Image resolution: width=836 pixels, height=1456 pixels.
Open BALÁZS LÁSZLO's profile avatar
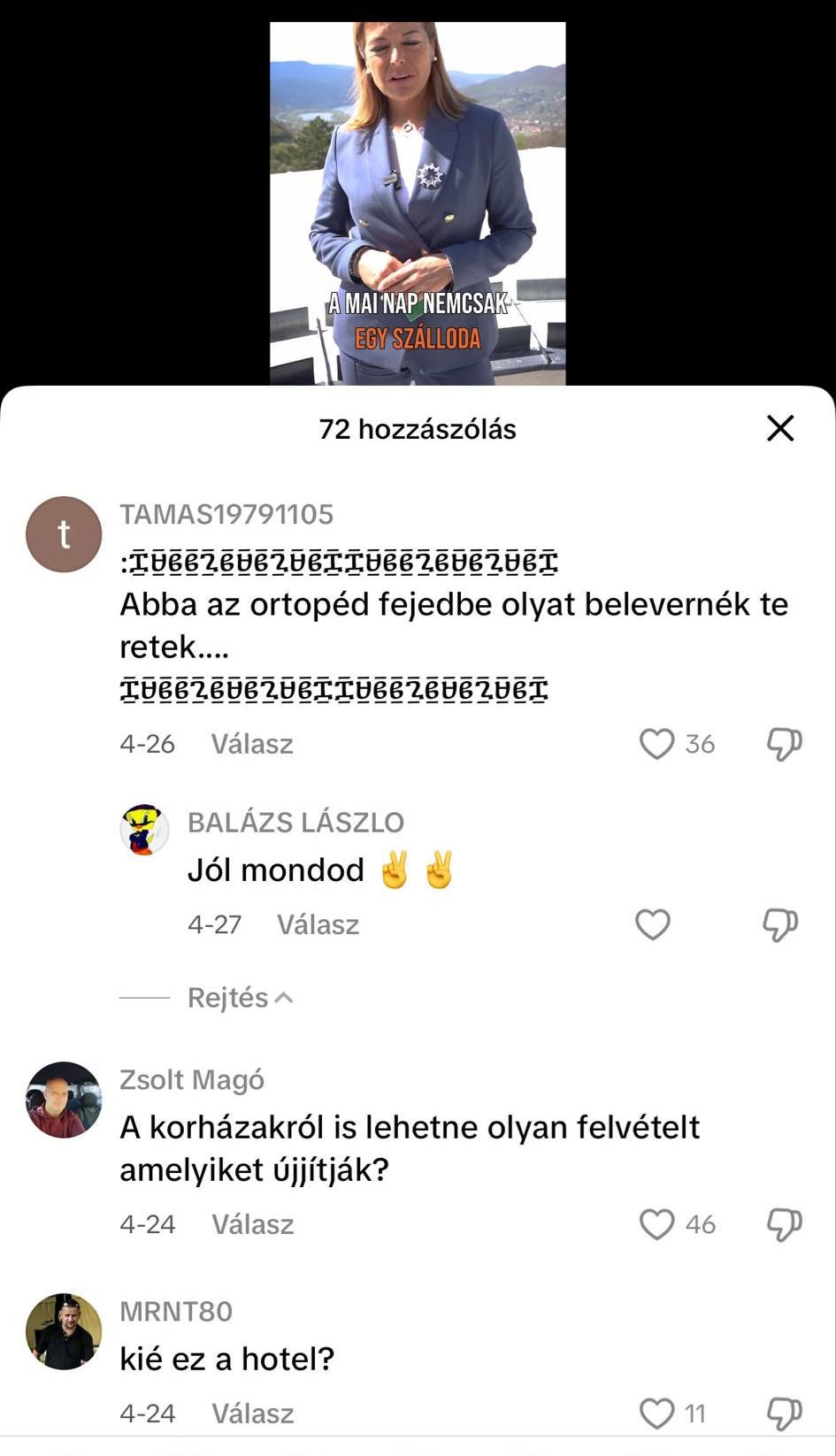tap(144, 830)
